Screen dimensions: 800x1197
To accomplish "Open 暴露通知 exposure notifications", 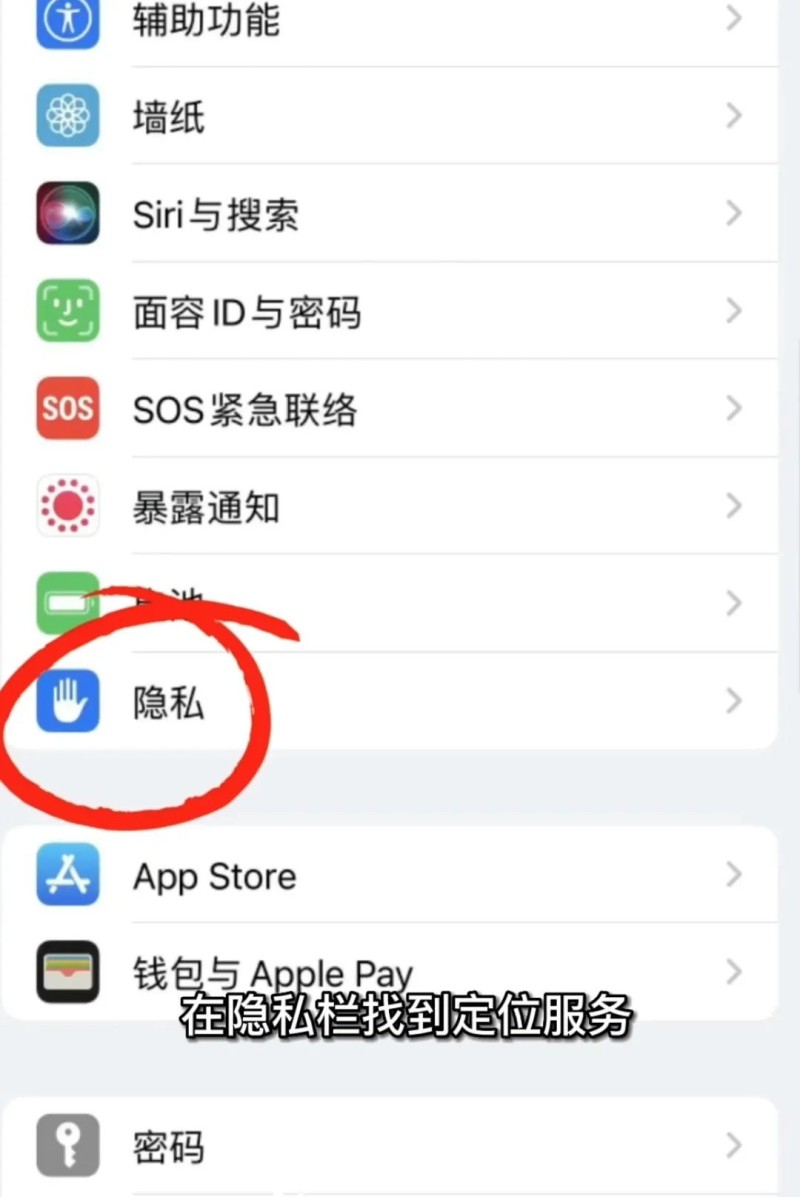I will click(x=400, y=507).
